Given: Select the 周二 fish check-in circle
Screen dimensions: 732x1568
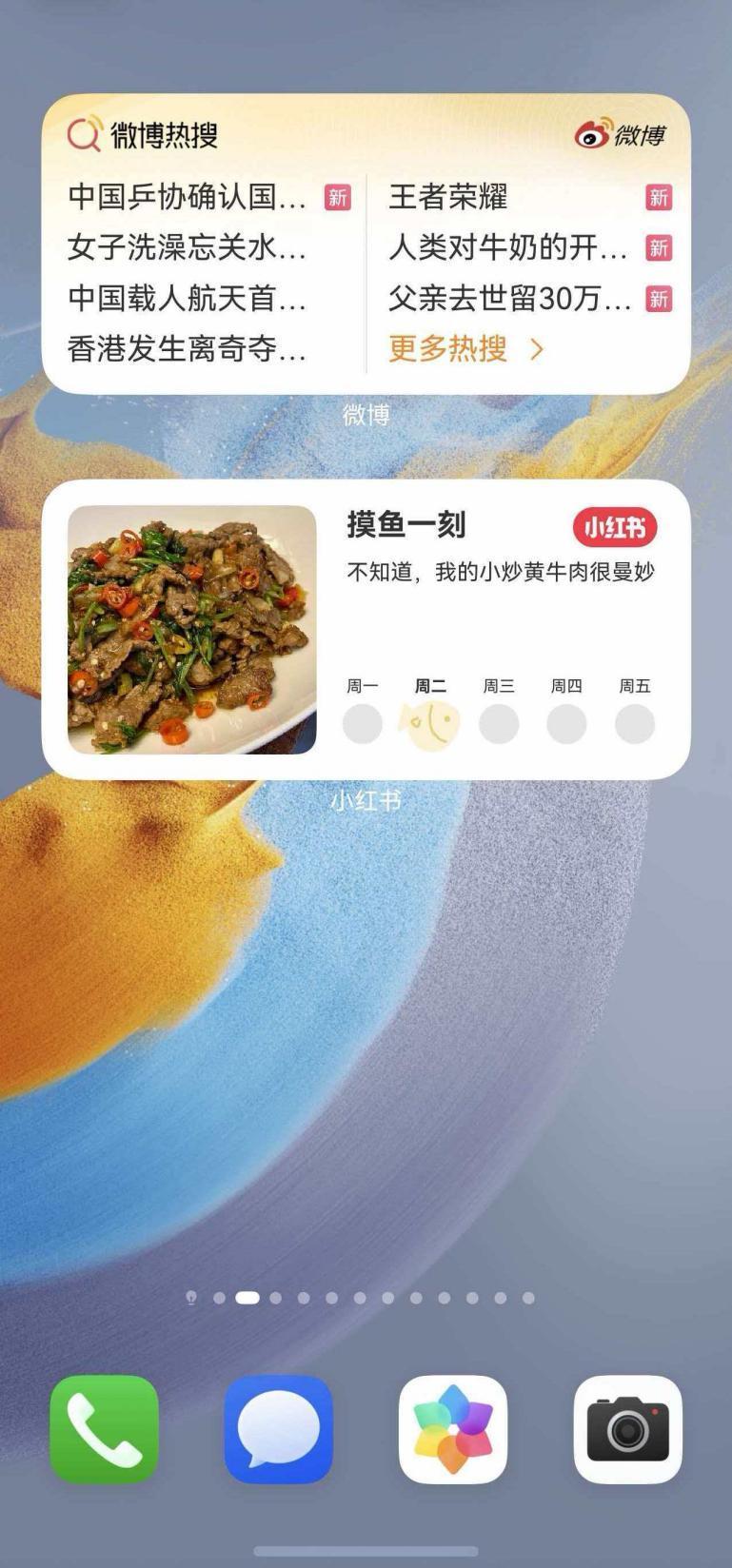Looking at the screenshot, I should (430, 724).
